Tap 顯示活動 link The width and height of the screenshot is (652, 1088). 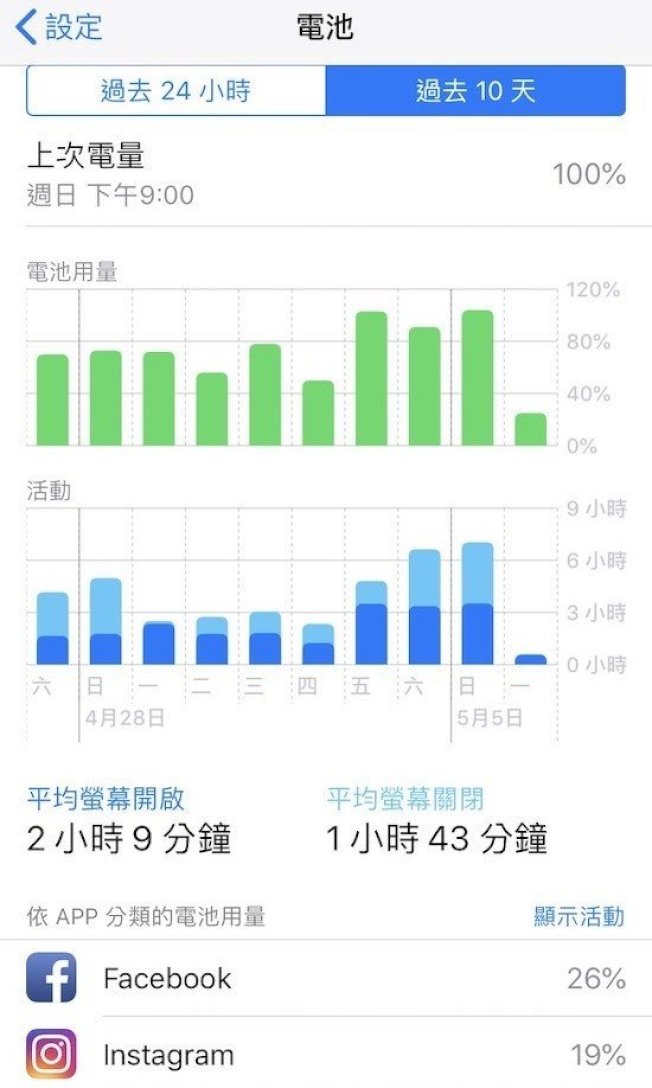pos(579,916)
